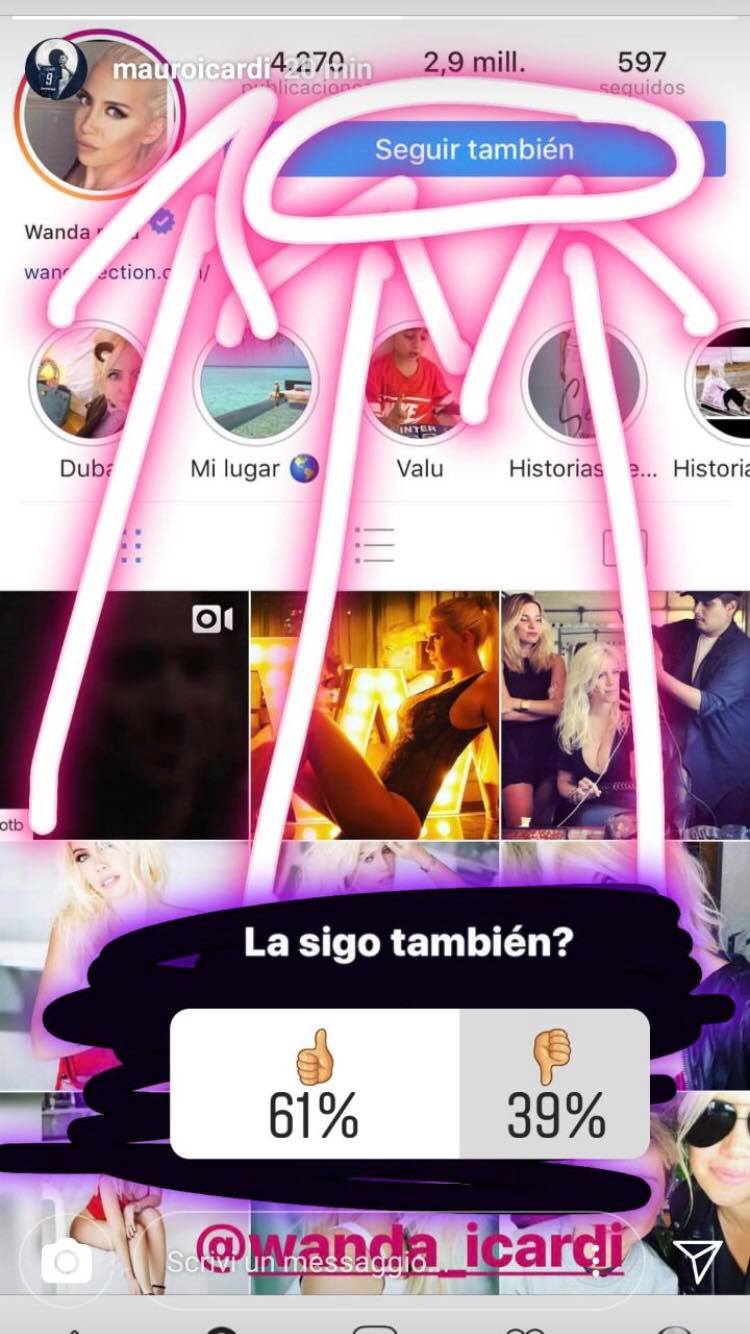Screen dimensions: 750x1334
Task: Open the @wanda_icardi mention sticker
Action: [x=410, y=1243]
